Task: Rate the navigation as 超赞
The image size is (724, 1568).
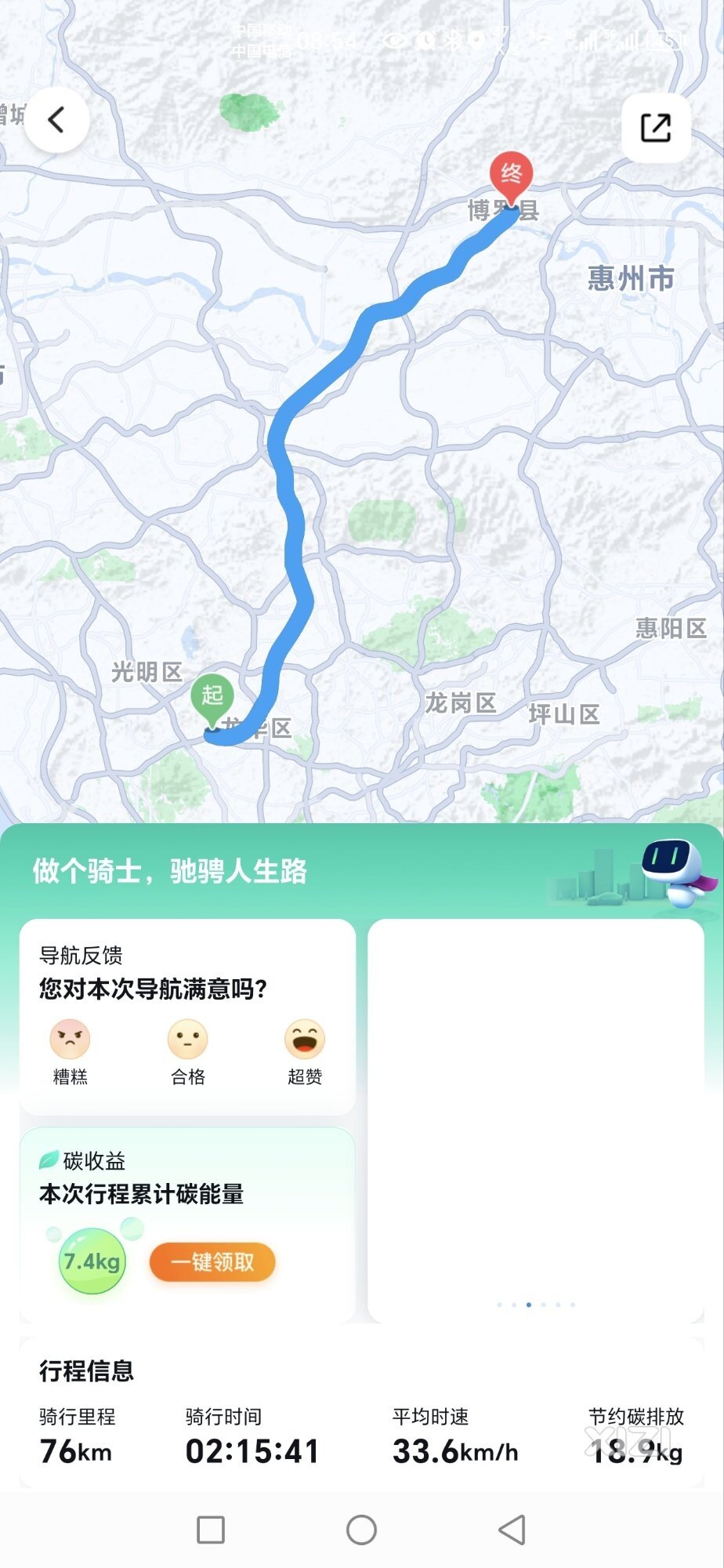Action: coord(304,1051)
